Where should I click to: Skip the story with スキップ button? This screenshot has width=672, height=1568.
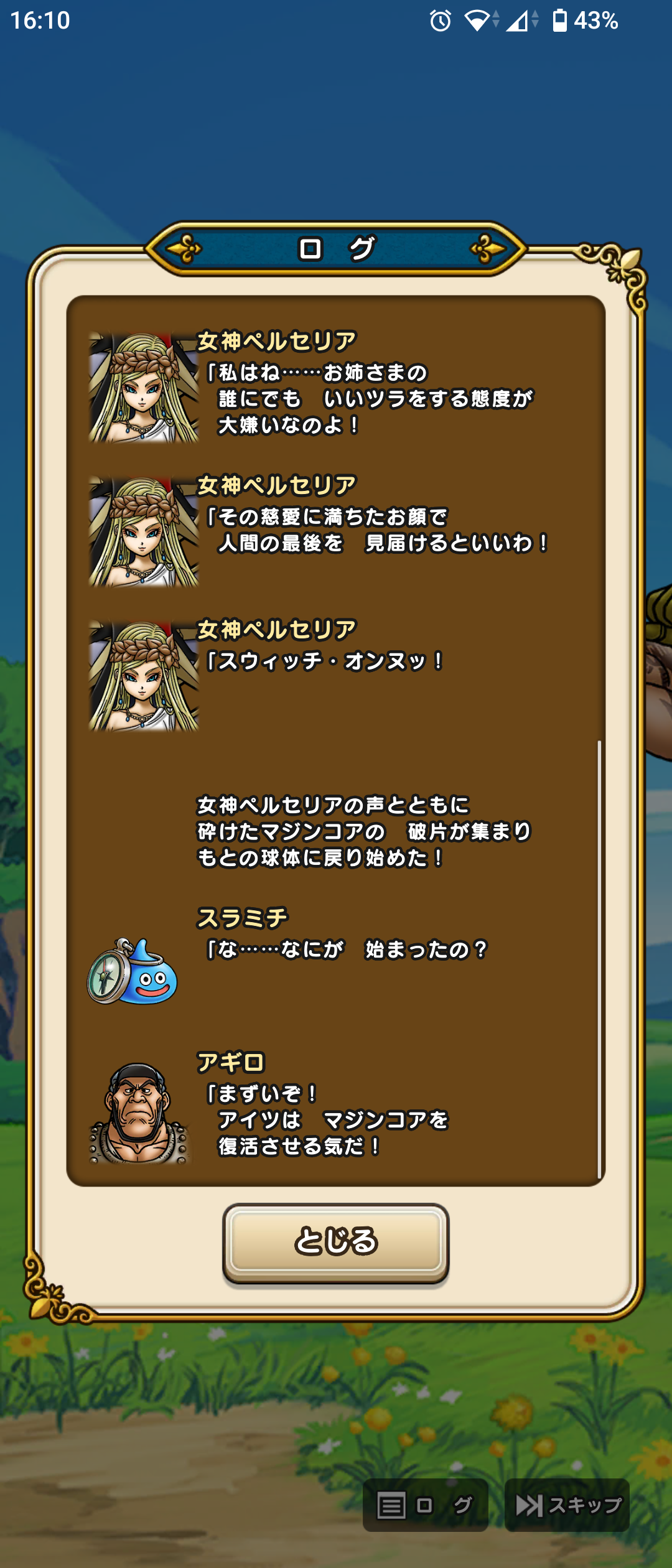[x=567, y=1505]
